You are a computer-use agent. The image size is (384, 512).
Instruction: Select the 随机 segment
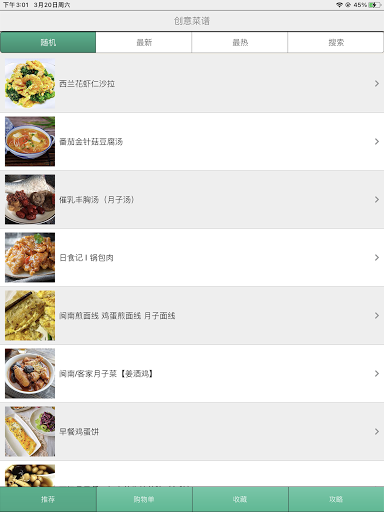coord(48,42)
